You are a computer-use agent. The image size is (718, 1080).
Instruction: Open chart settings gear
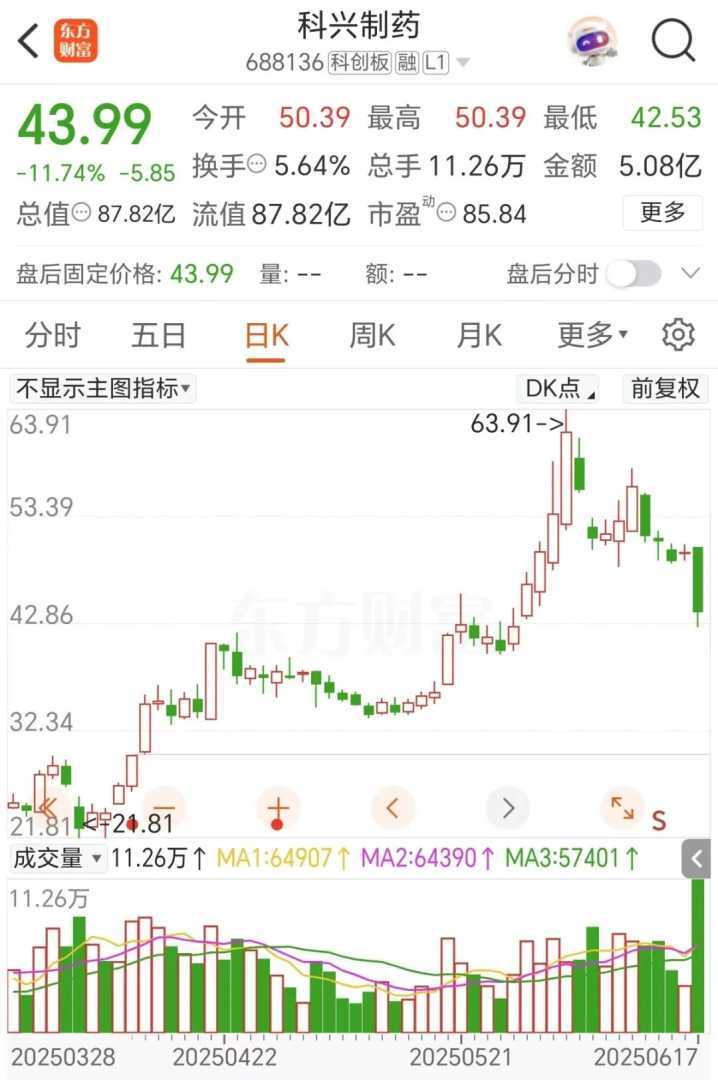tap(678, 335)
